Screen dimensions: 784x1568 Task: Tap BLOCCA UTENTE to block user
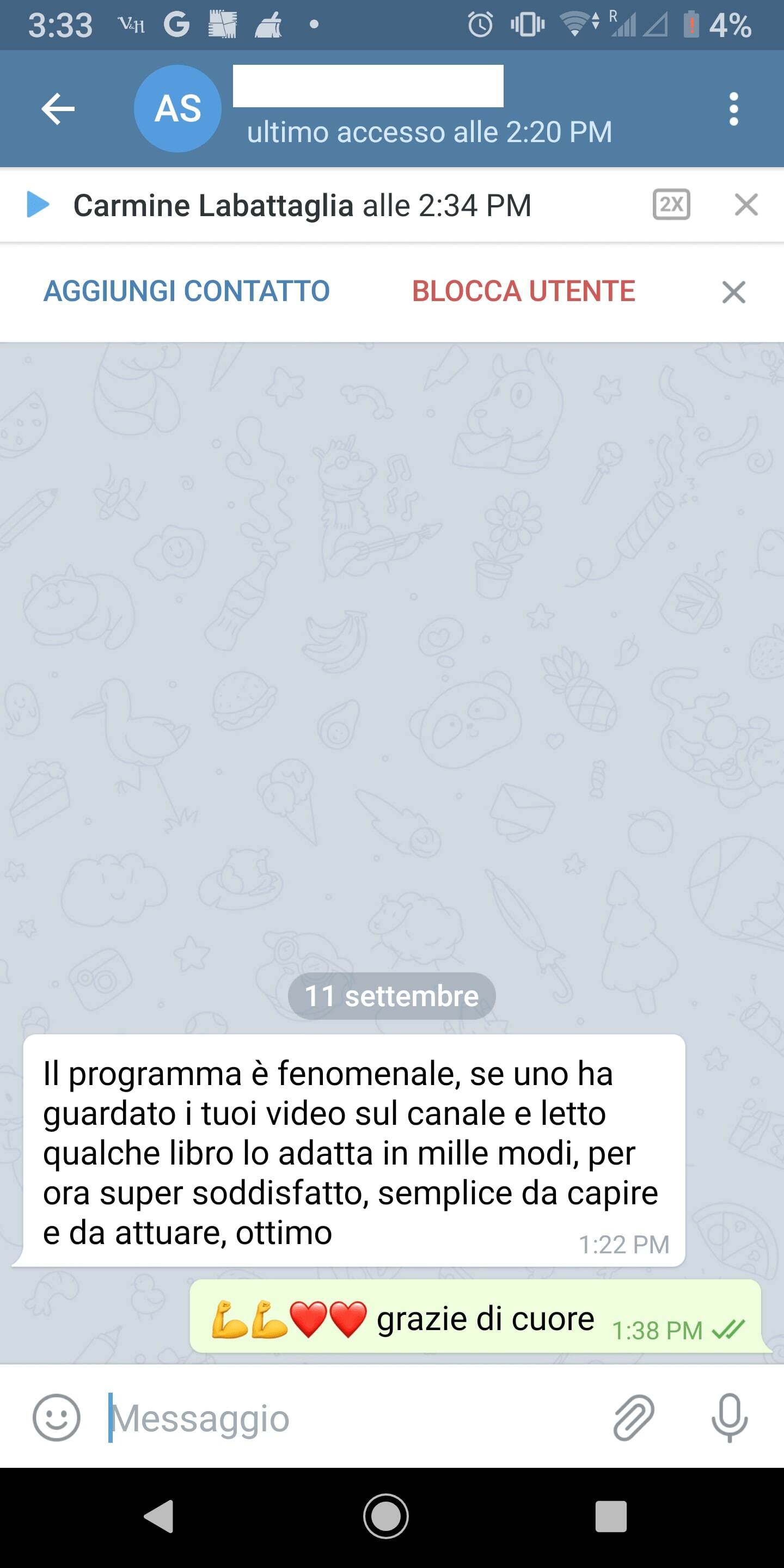click(x=523, y=291)
